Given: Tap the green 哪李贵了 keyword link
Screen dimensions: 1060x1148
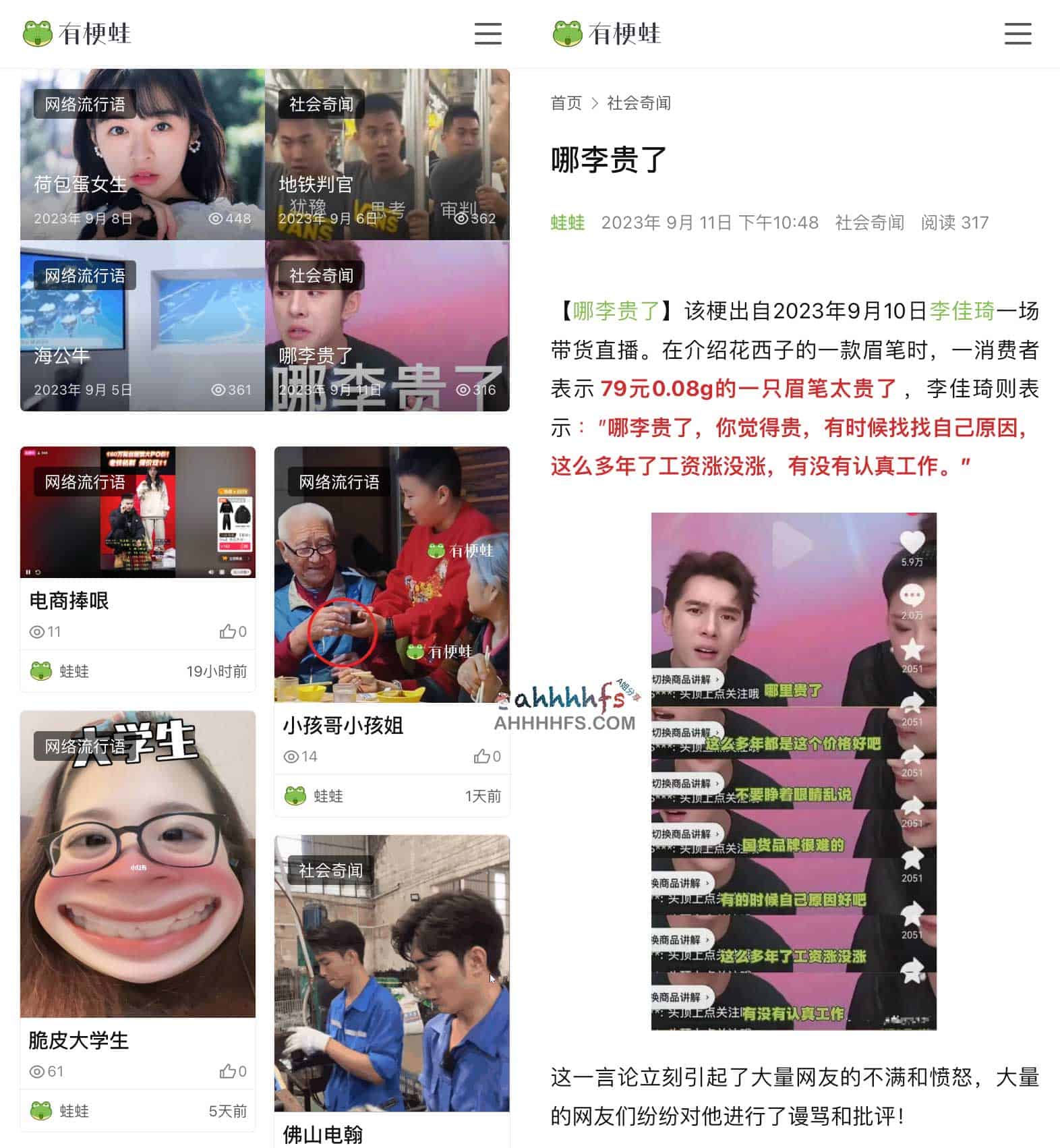Looking at the screenshot, I should point(616,311).
